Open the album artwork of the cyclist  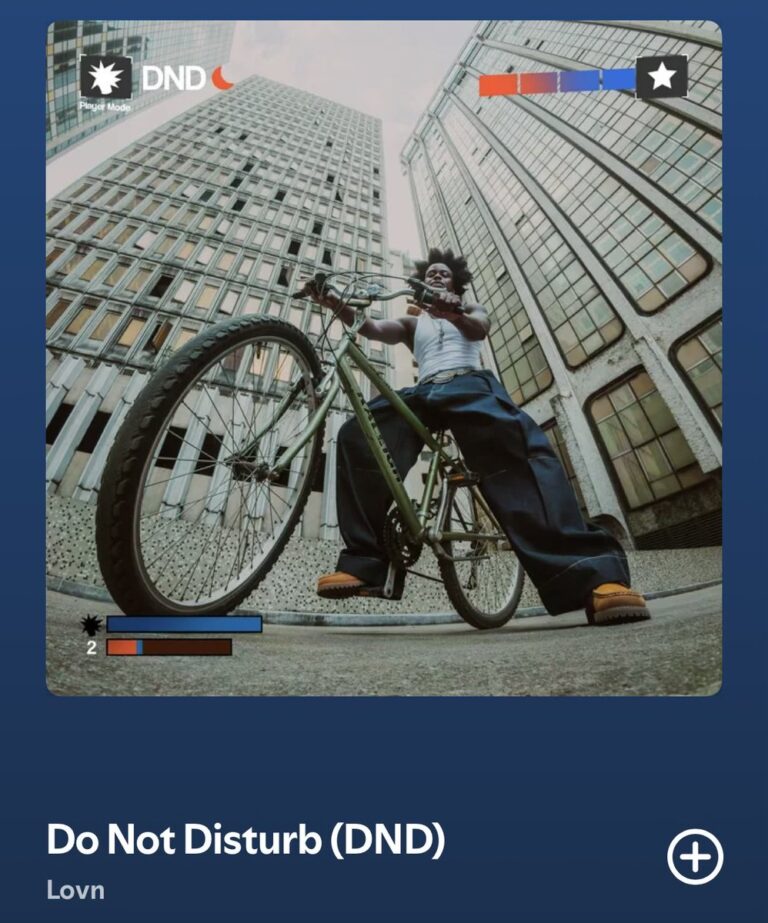[x=384, y=360]
